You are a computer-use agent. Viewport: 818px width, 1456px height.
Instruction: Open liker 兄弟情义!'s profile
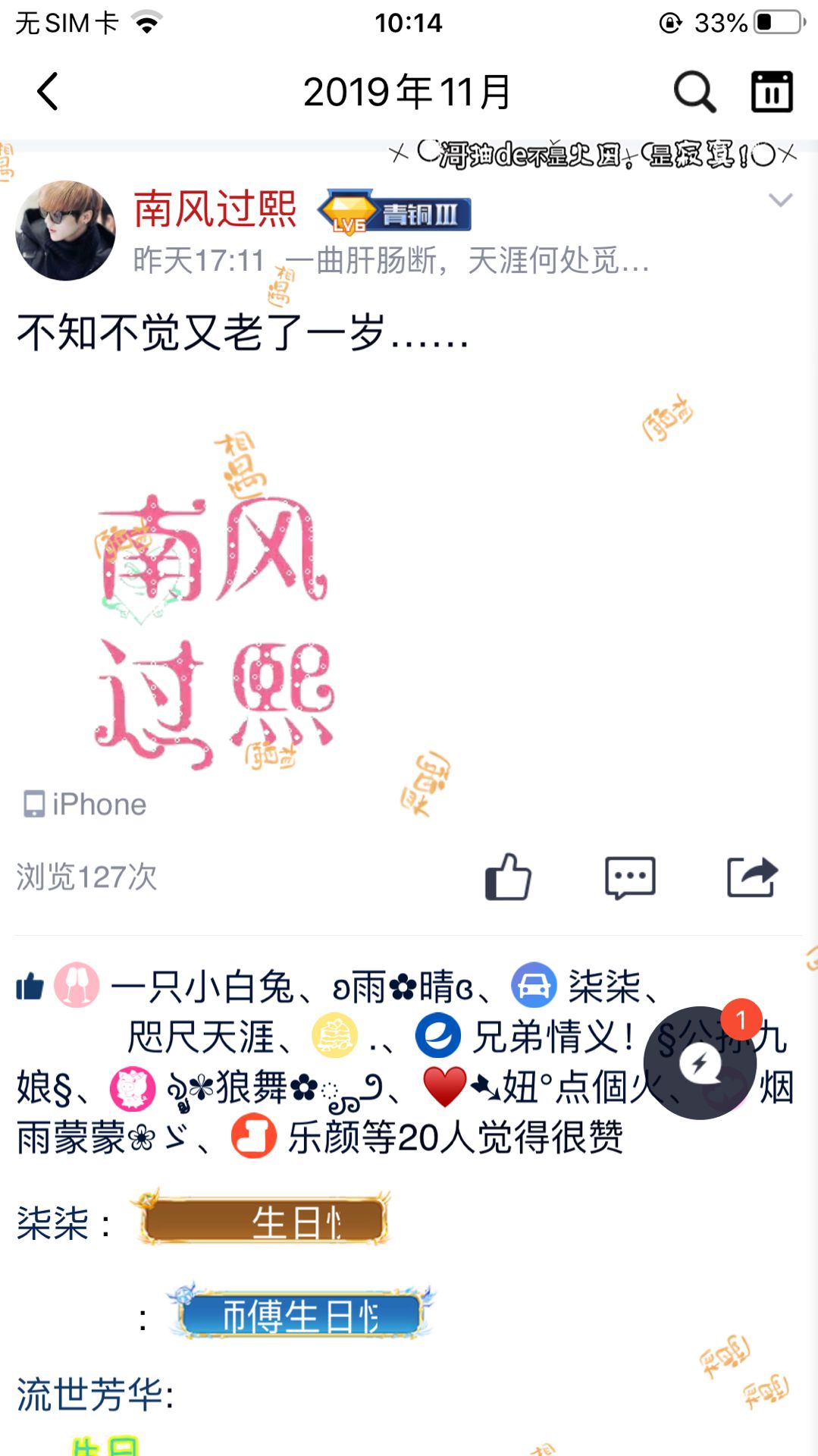tap(552, 1037)
